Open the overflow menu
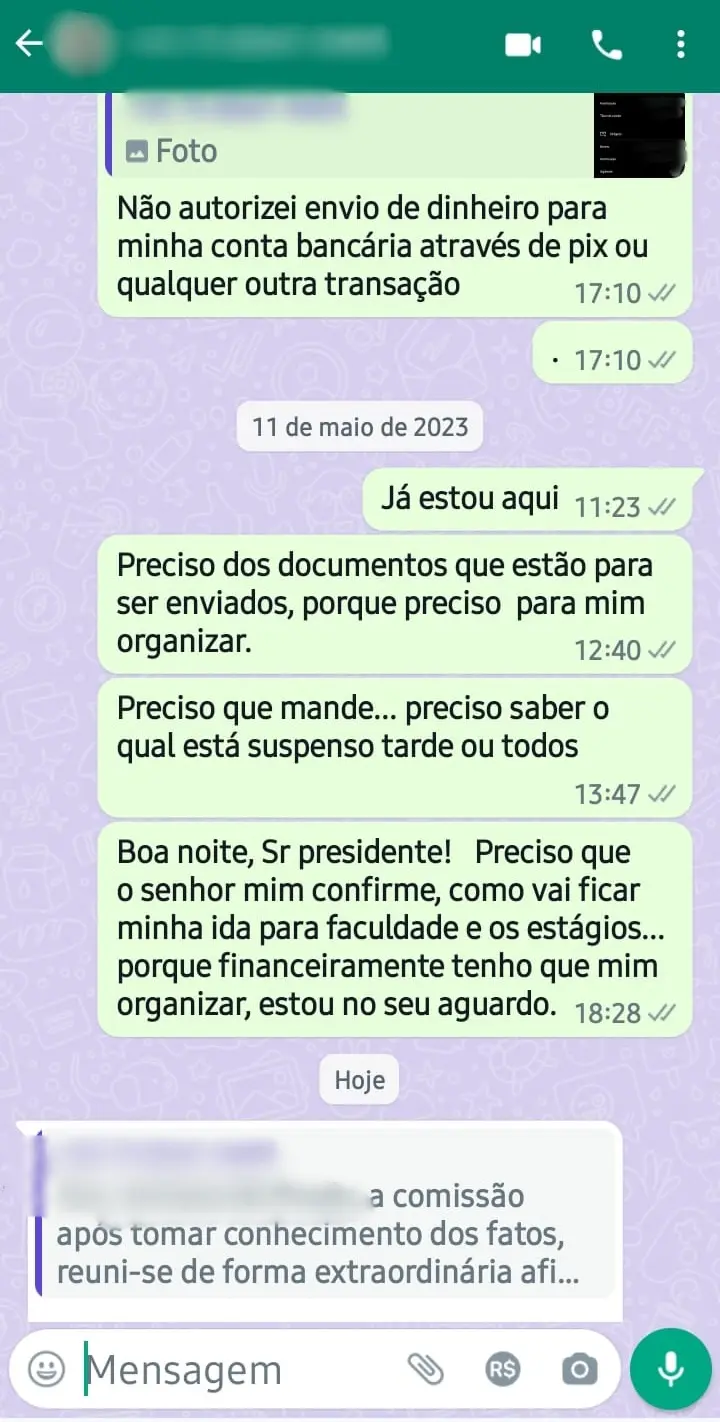Screen dimensions: 720x1422 click(681, 45)
